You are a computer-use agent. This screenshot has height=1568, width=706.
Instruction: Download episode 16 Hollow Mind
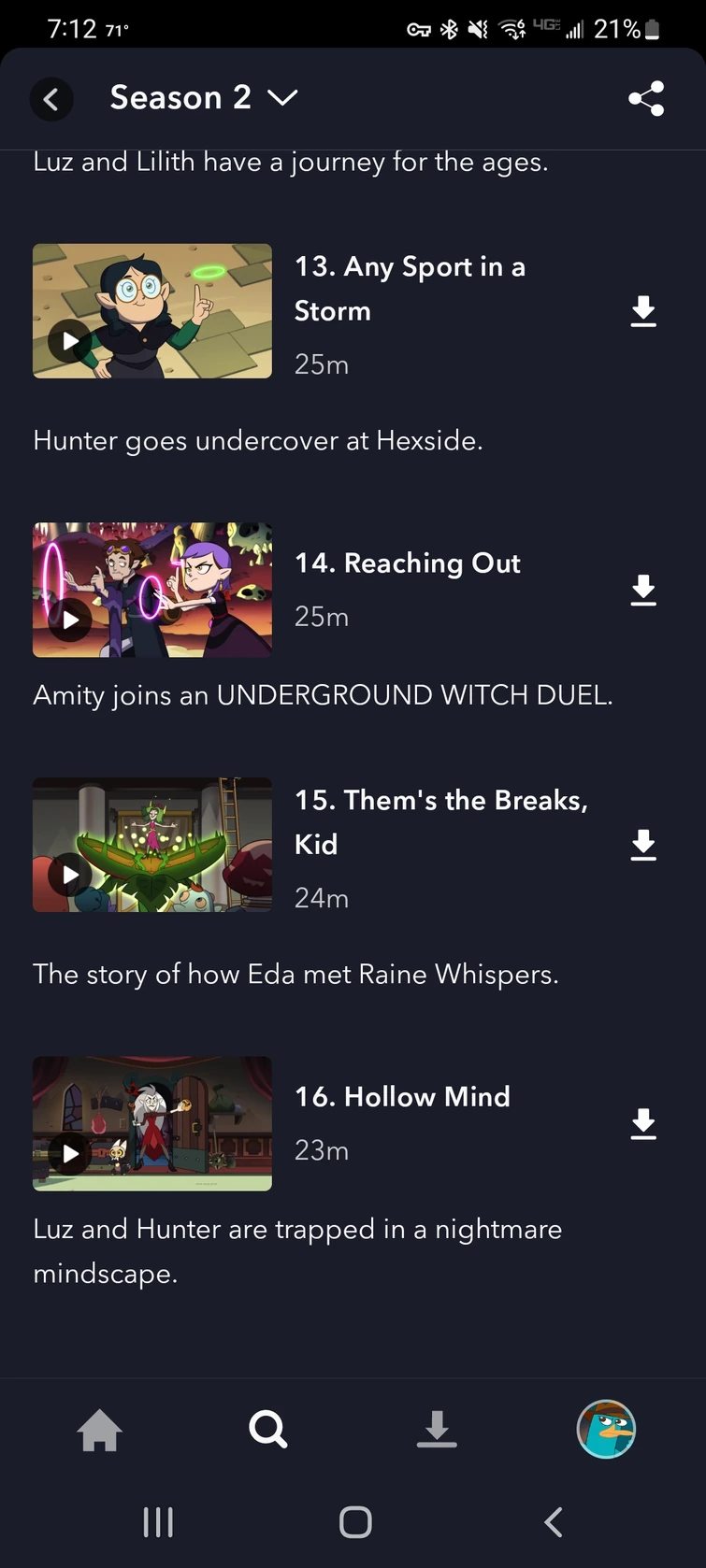tap(643, 1124)
